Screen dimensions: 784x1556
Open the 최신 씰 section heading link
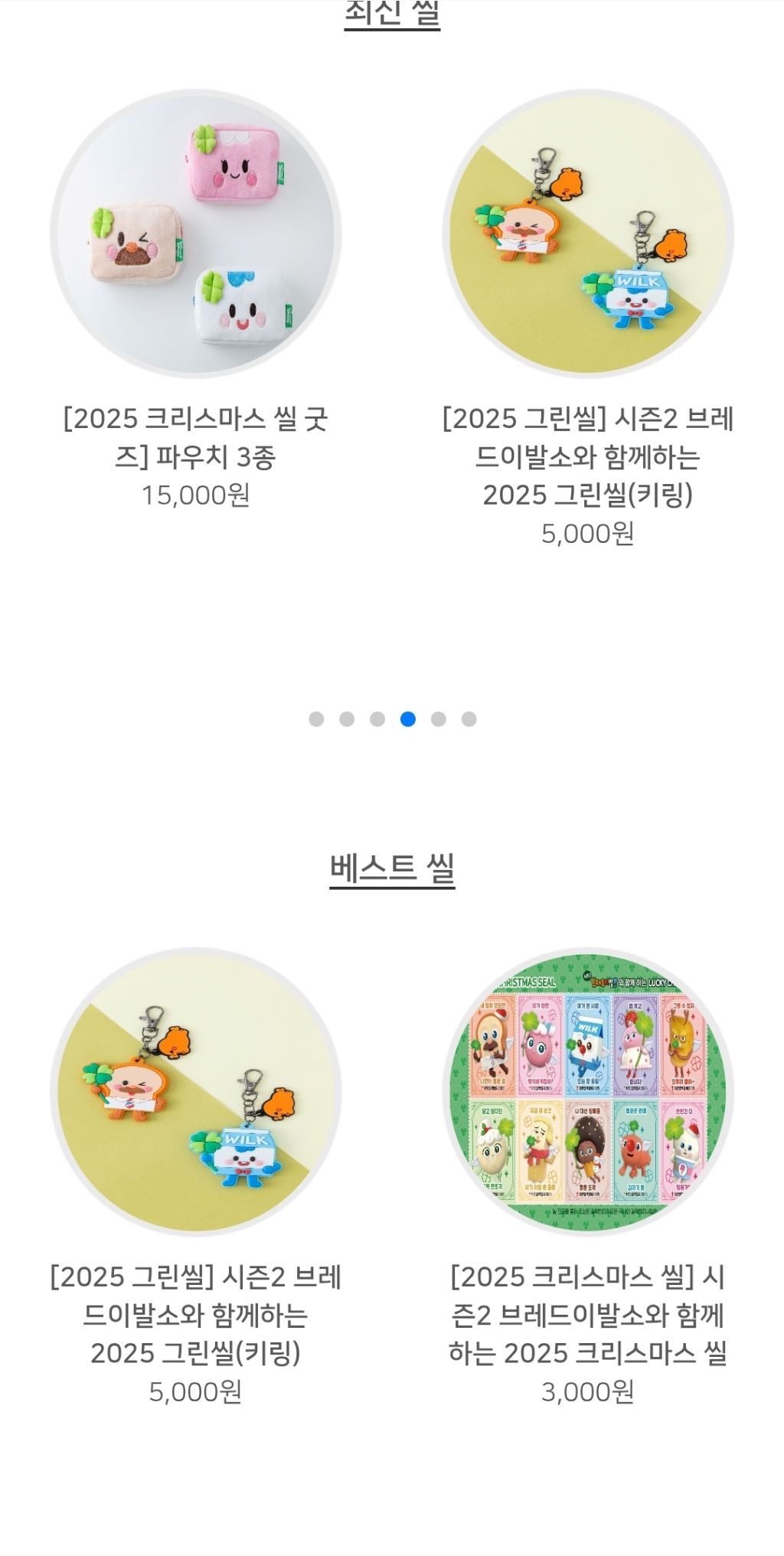(x=392, y=15)
